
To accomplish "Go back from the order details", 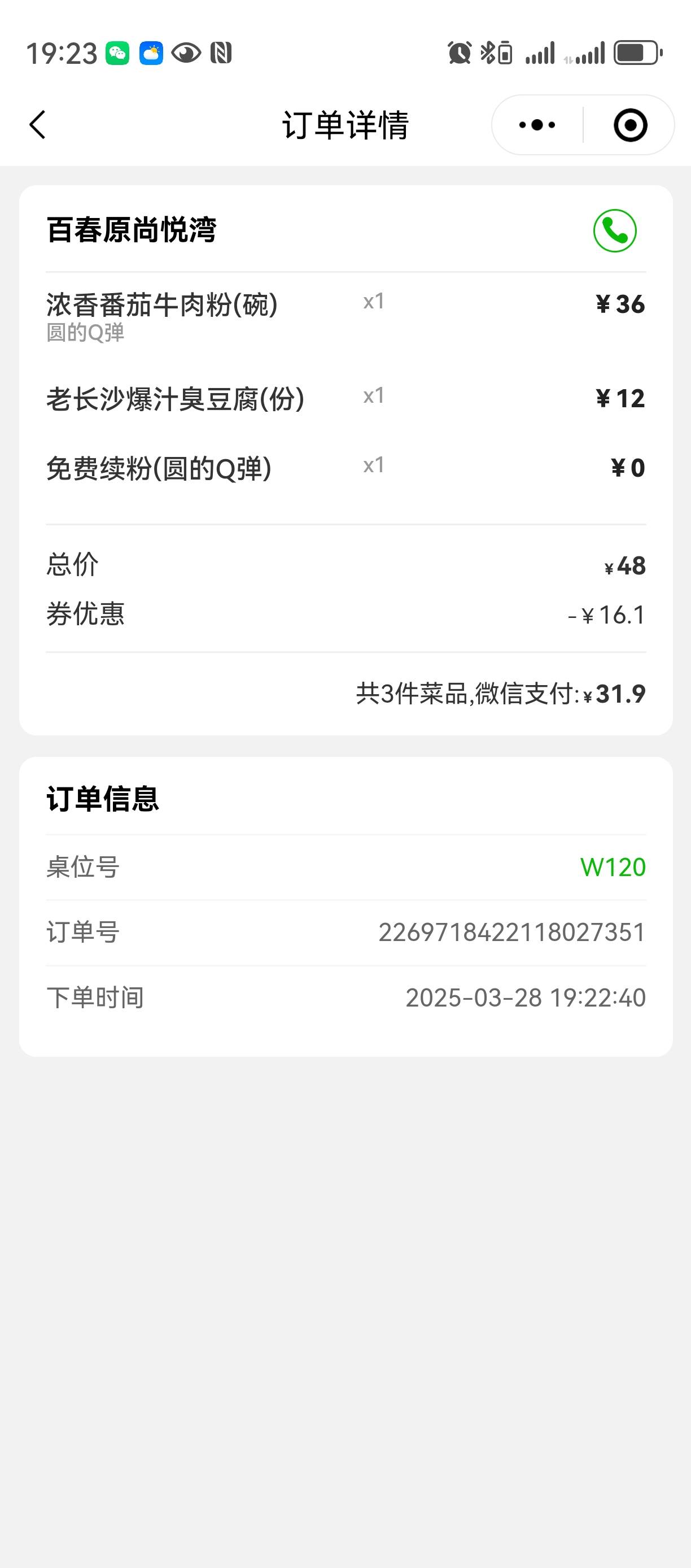I will click(x=38, y=125).
